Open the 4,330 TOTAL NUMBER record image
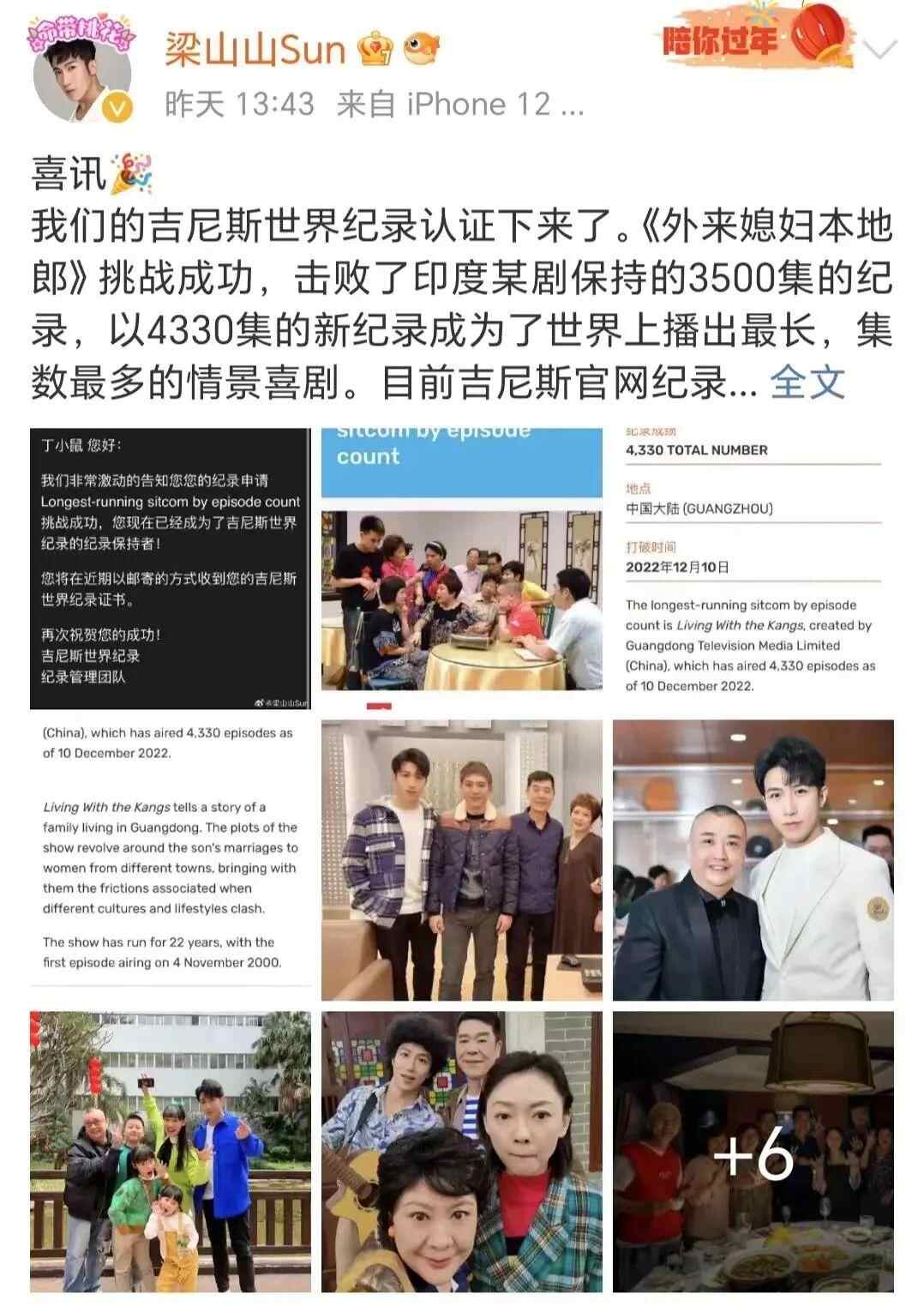Image resolution: width=924 pixels, height=1306 pixels. tap(753, 569)
